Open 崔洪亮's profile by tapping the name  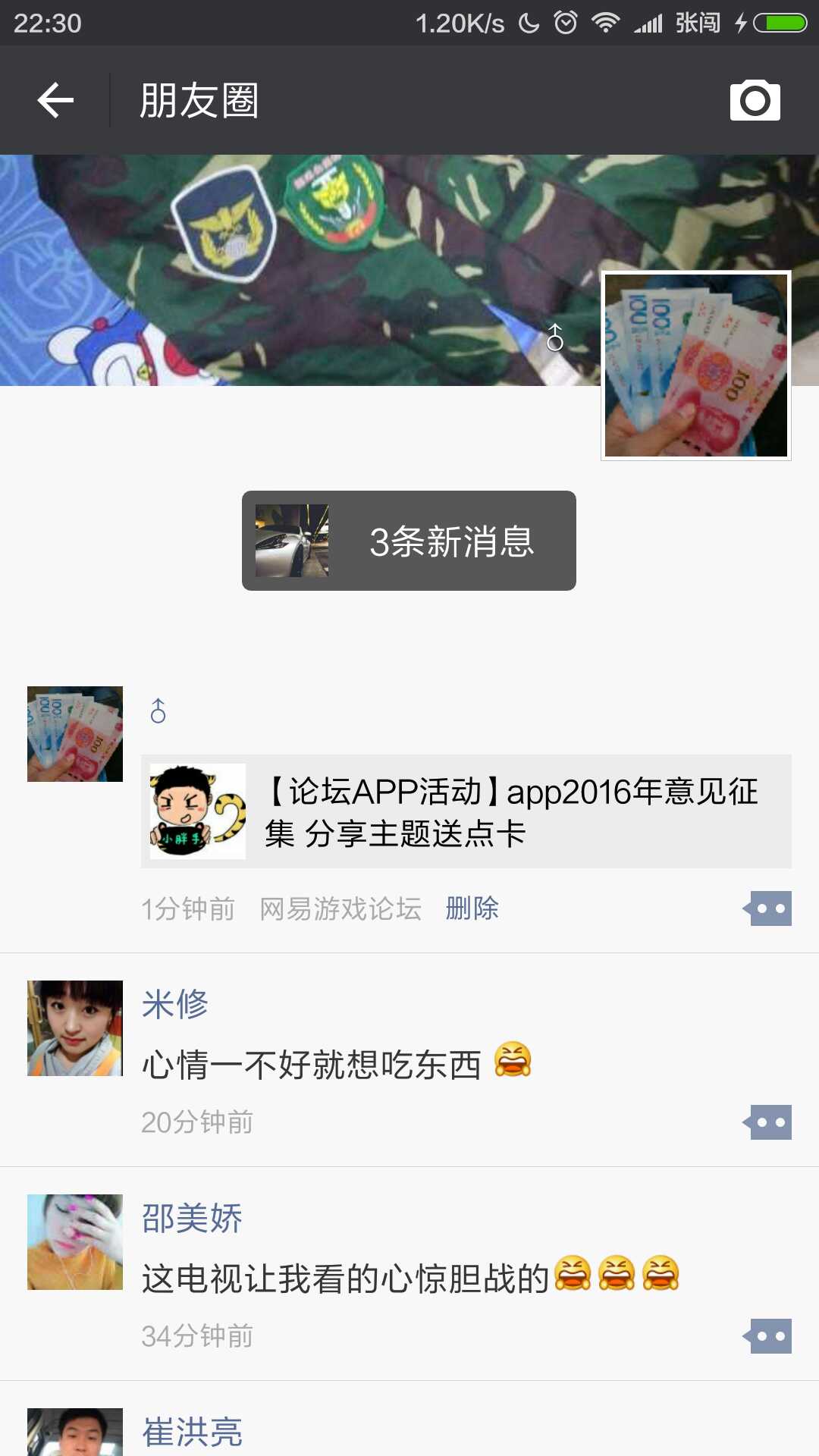tap(192, 1432)
